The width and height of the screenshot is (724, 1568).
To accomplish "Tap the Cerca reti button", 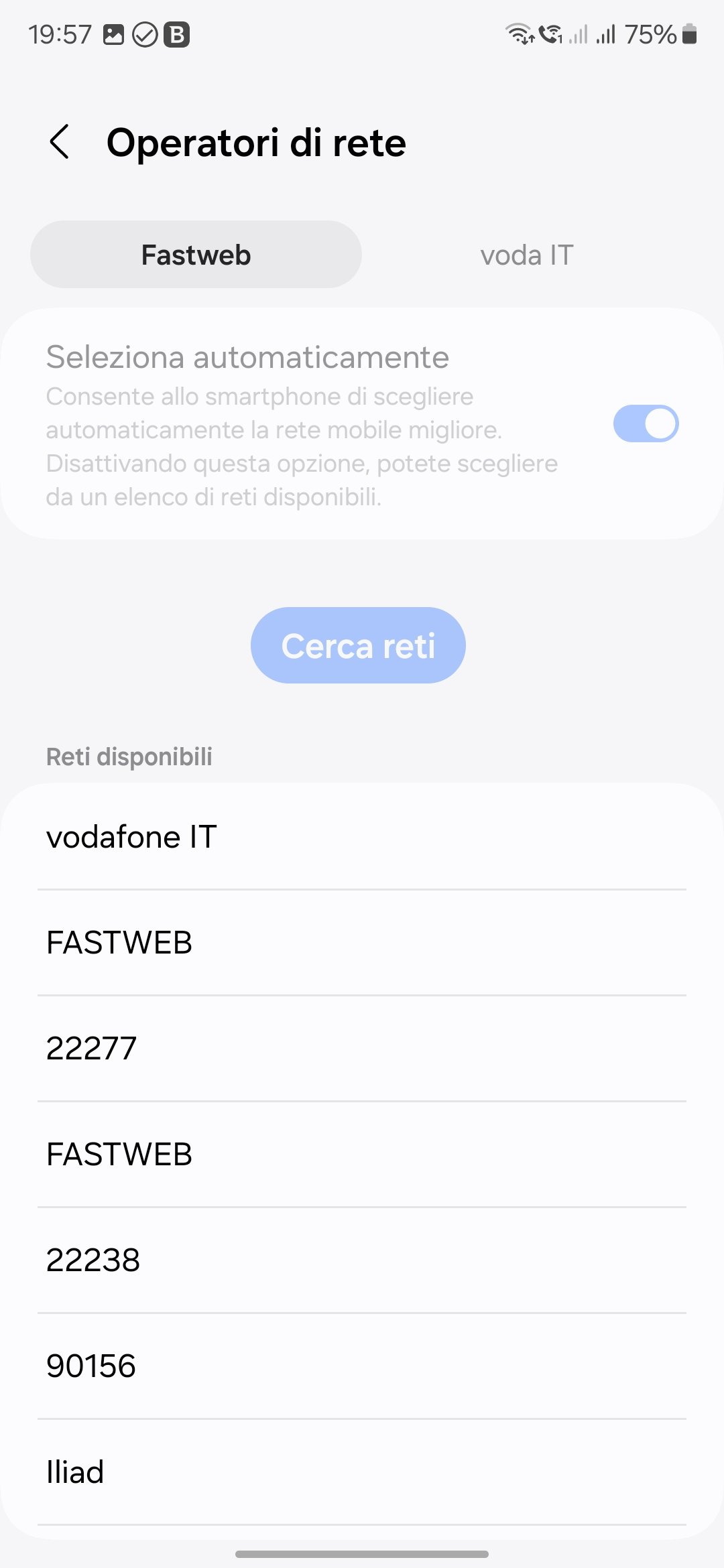I will [358, 645].
